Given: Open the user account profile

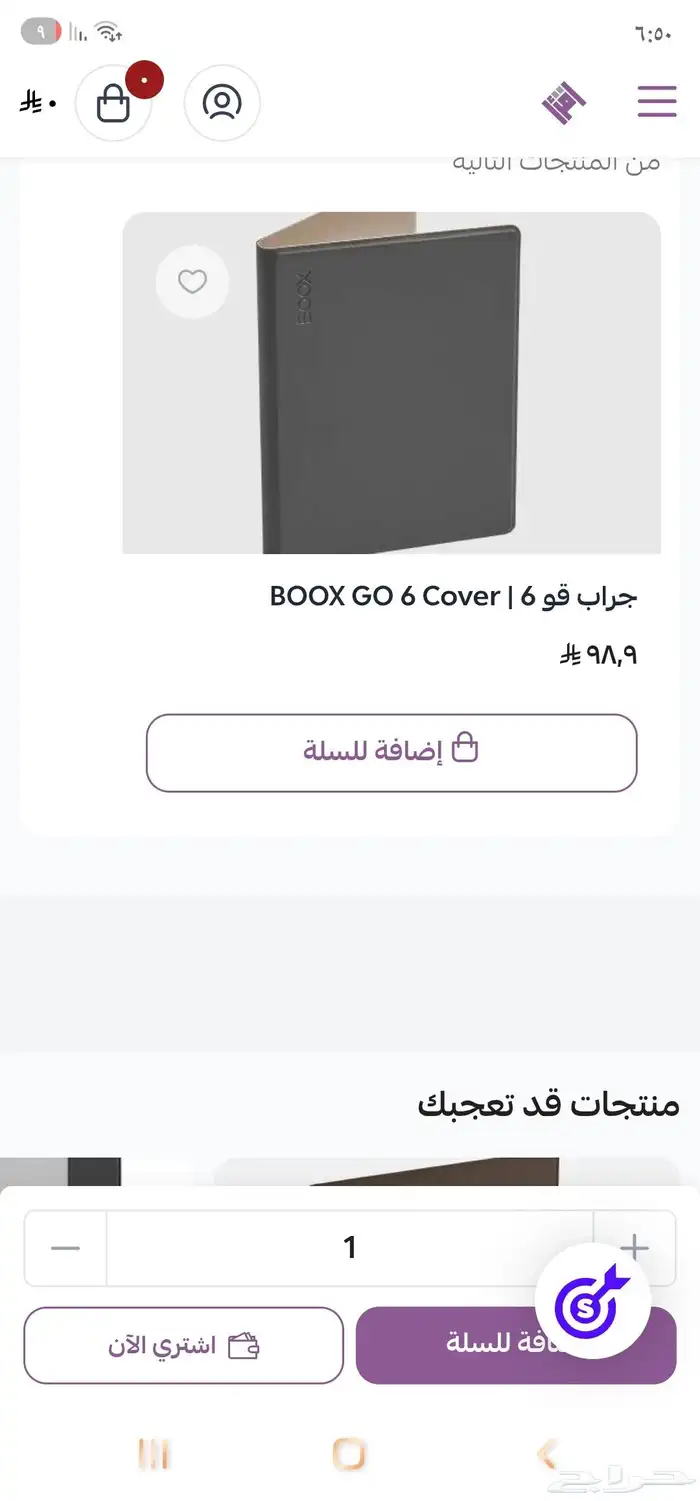Looking at the screenshot, I should (222, 103).
